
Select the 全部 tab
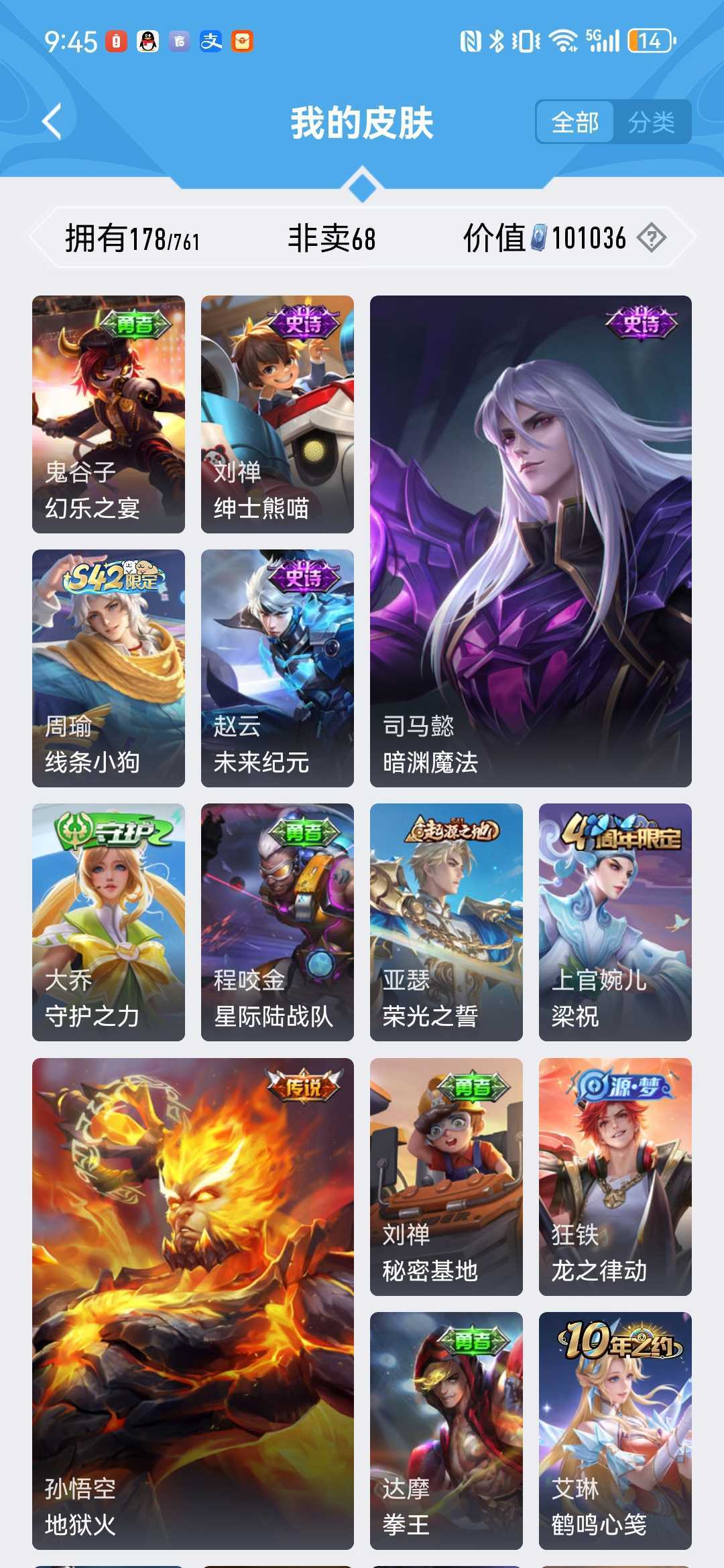pyautogui.click(x=575, y=122)
